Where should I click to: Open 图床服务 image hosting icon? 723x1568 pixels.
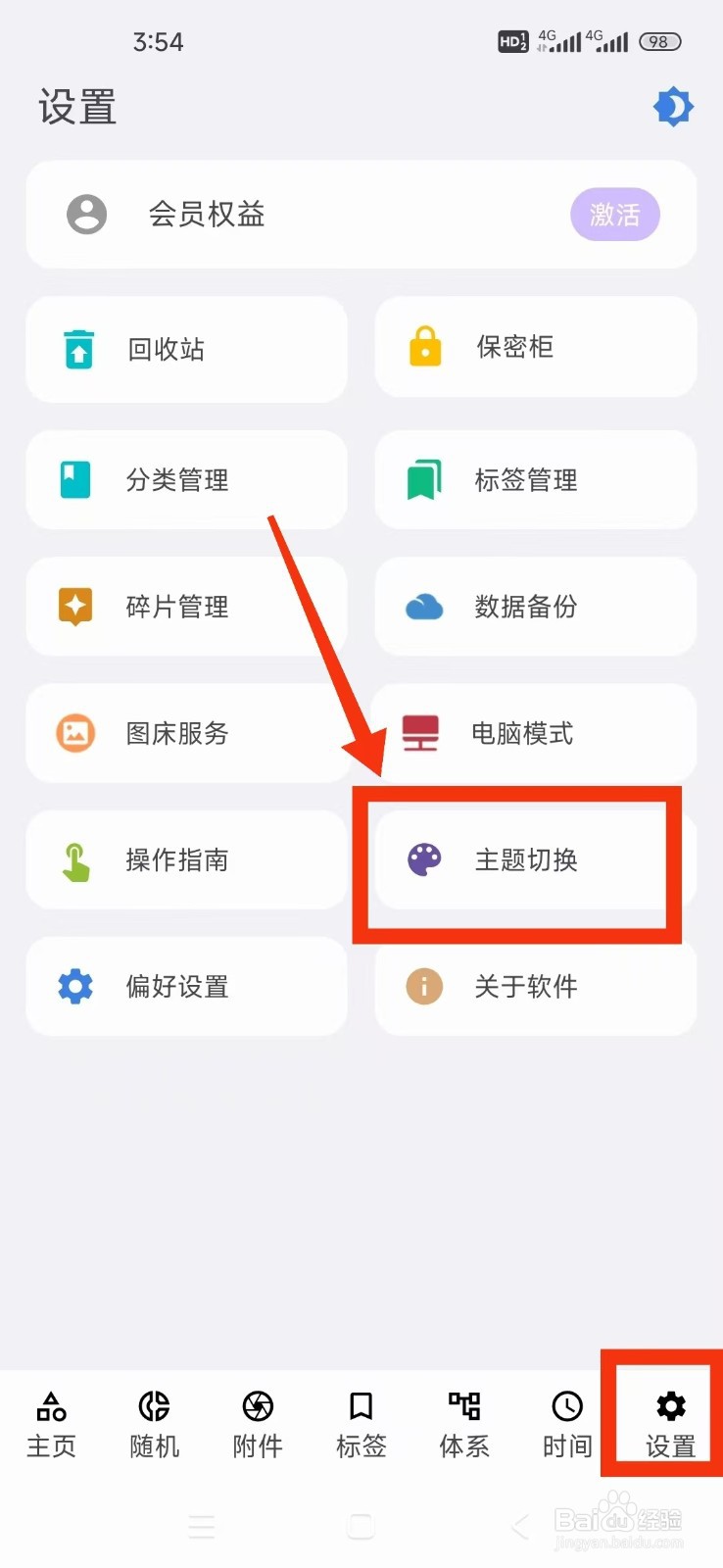76,733
